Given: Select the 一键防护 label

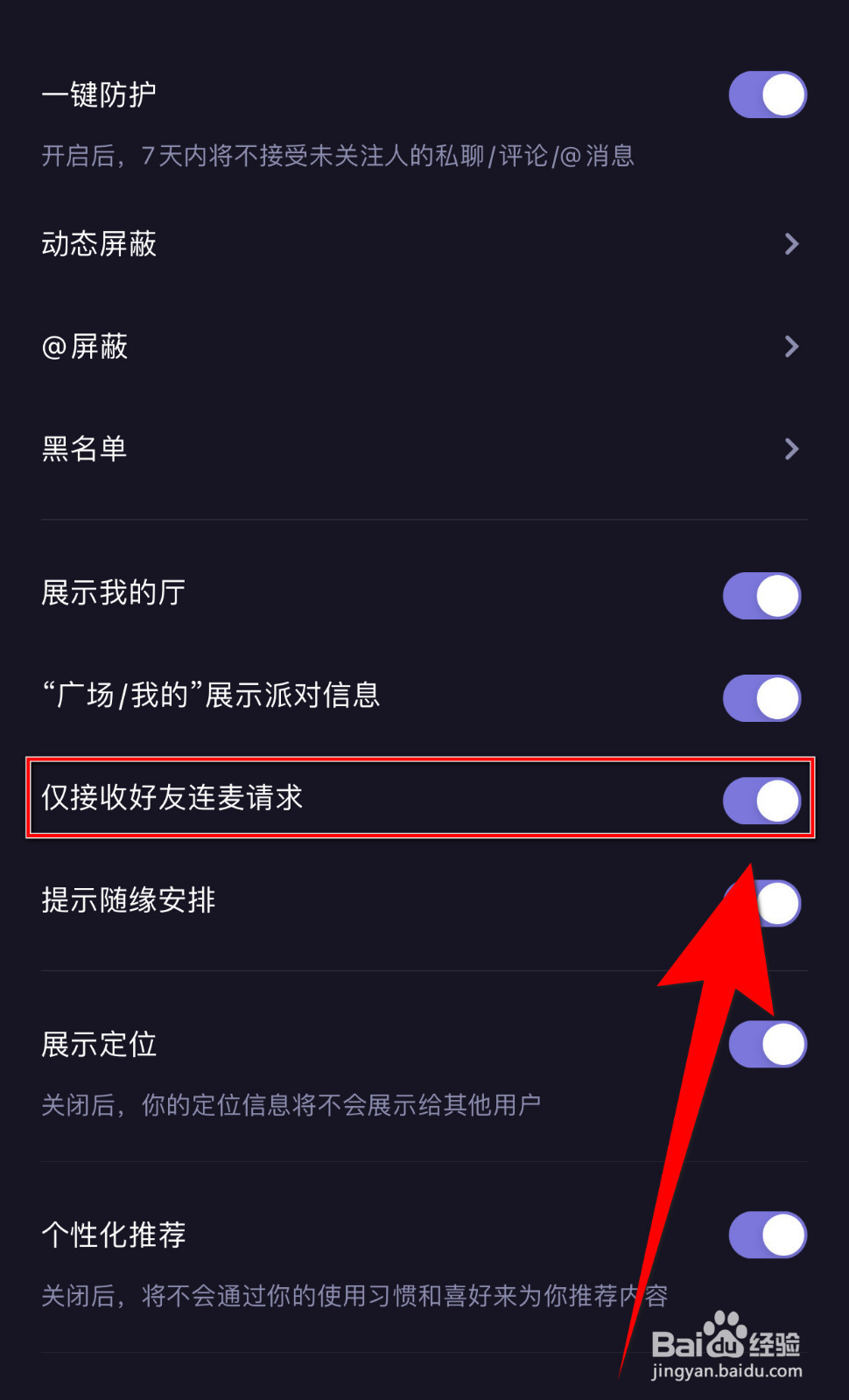Looking at the screenshot, I should (x=99, y=94).
